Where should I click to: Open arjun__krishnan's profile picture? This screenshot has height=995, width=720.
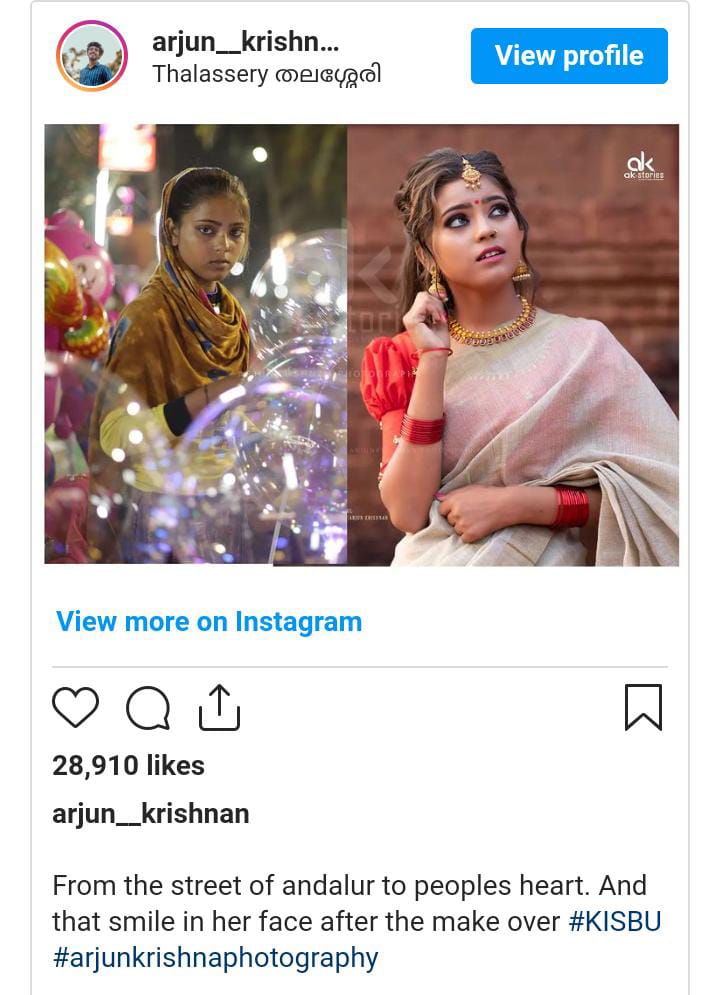coord(92,56)
